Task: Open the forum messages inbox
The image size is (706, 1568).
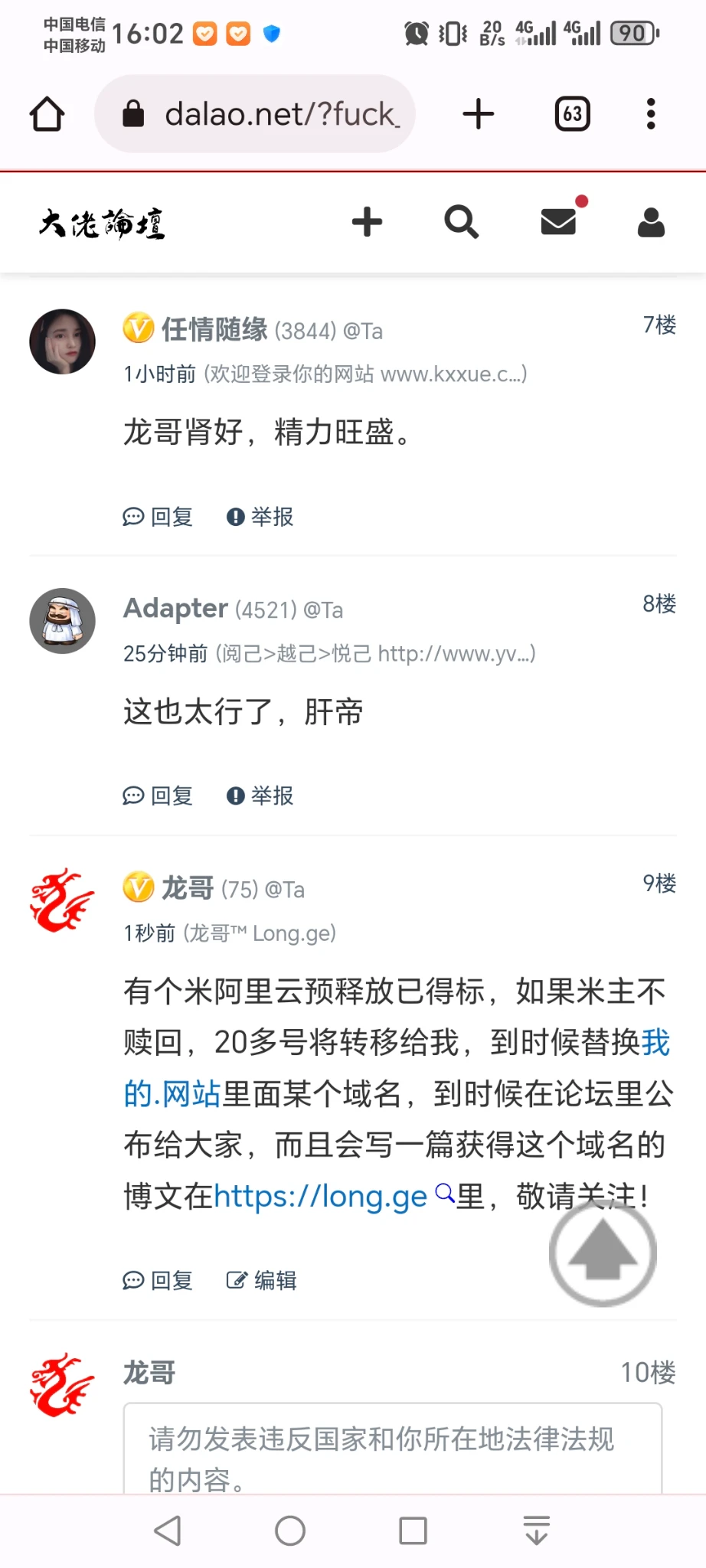Action: 559,222
